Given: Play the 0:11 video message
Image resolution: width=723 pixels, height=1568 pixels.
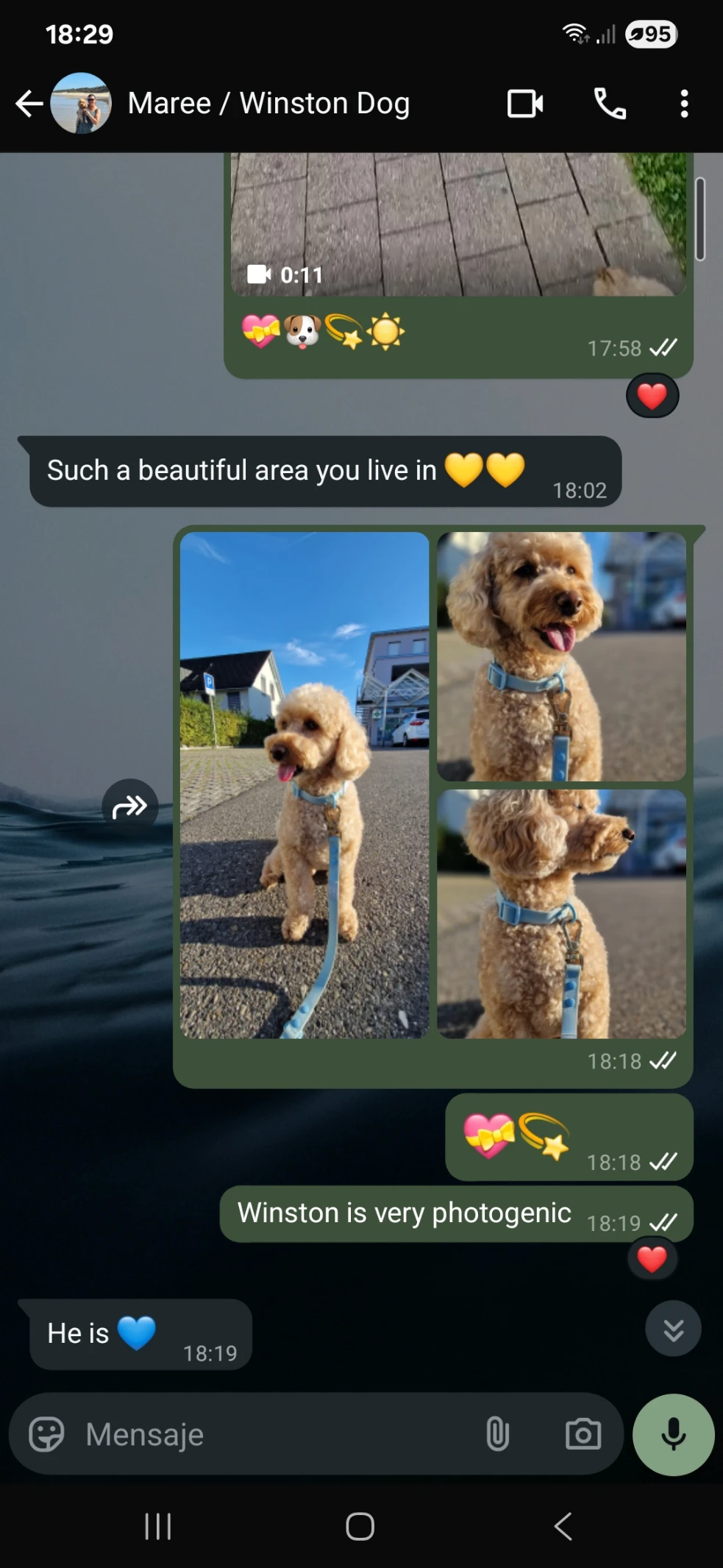Looking at the screenshot, I should pos(457,224).
